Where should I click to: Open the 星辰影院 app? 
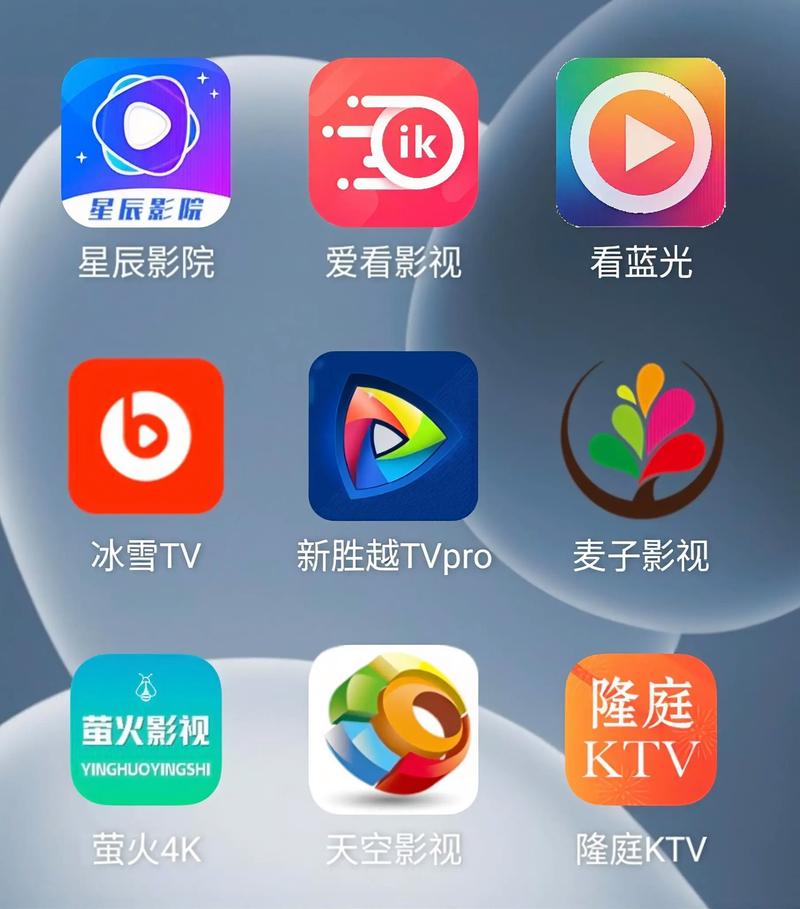146,142
